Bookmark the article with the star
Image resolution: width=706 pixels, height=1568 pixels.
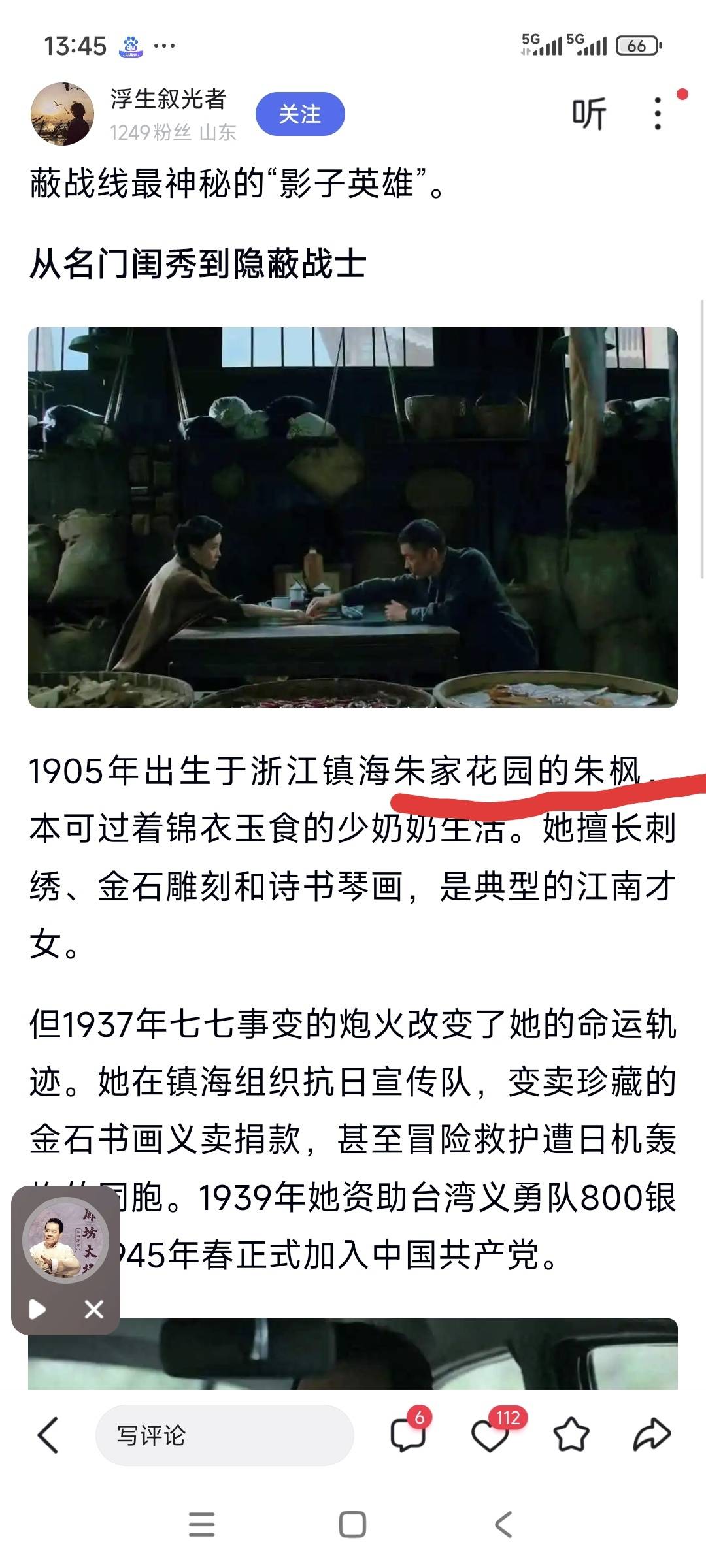571,1435
